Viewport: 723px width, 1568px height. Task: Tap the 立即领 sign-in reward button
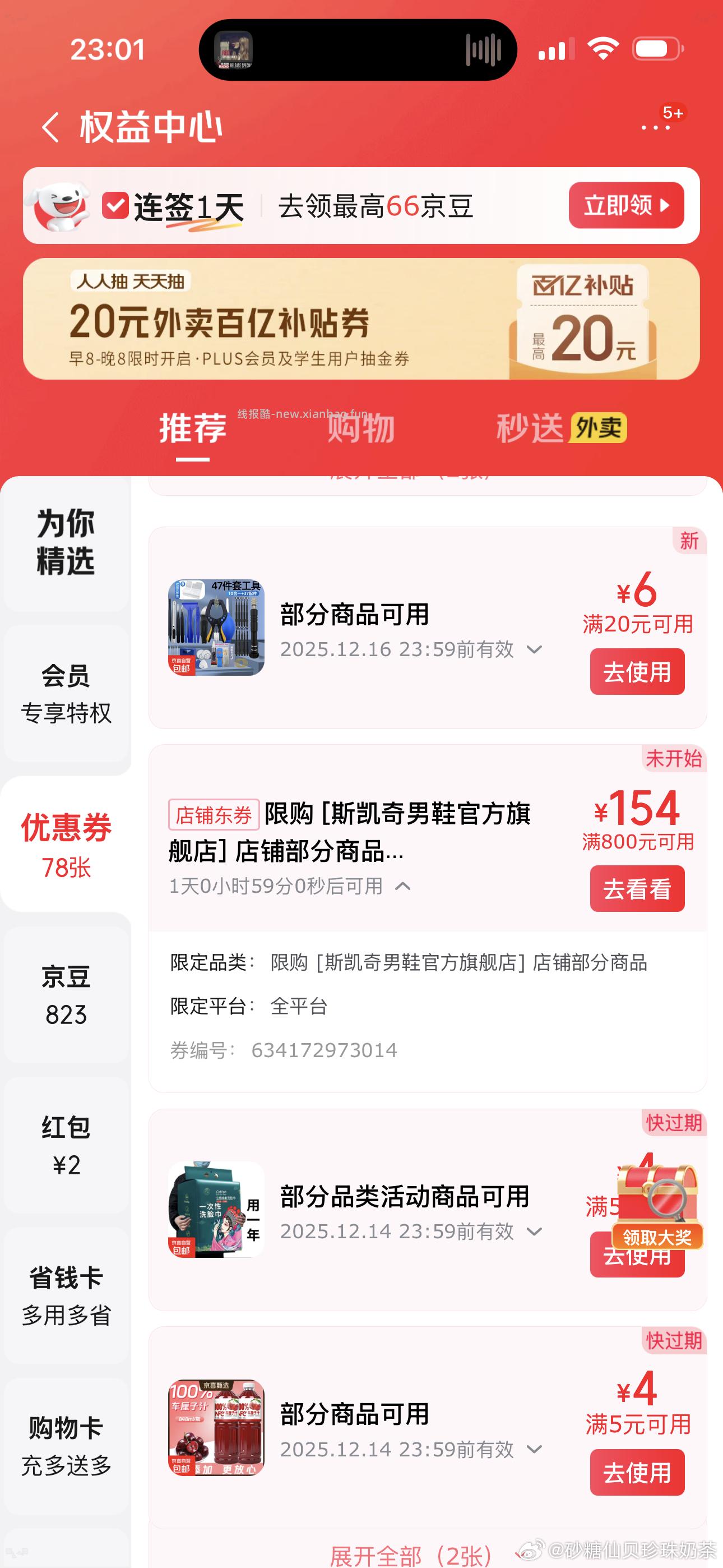point(625,206)
